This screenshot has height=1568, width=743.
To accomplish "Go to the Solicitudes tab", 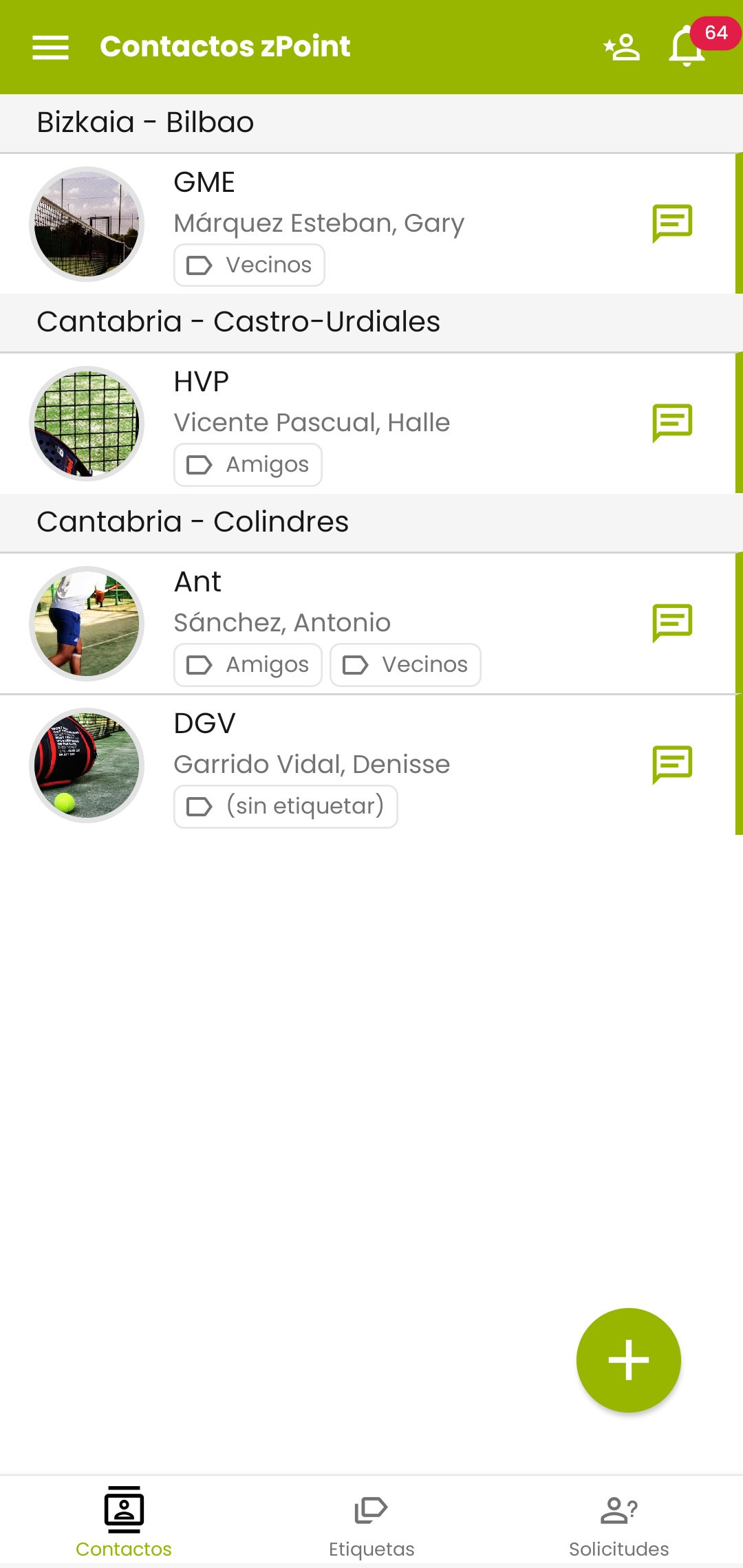I will (x=618, y=1522).
